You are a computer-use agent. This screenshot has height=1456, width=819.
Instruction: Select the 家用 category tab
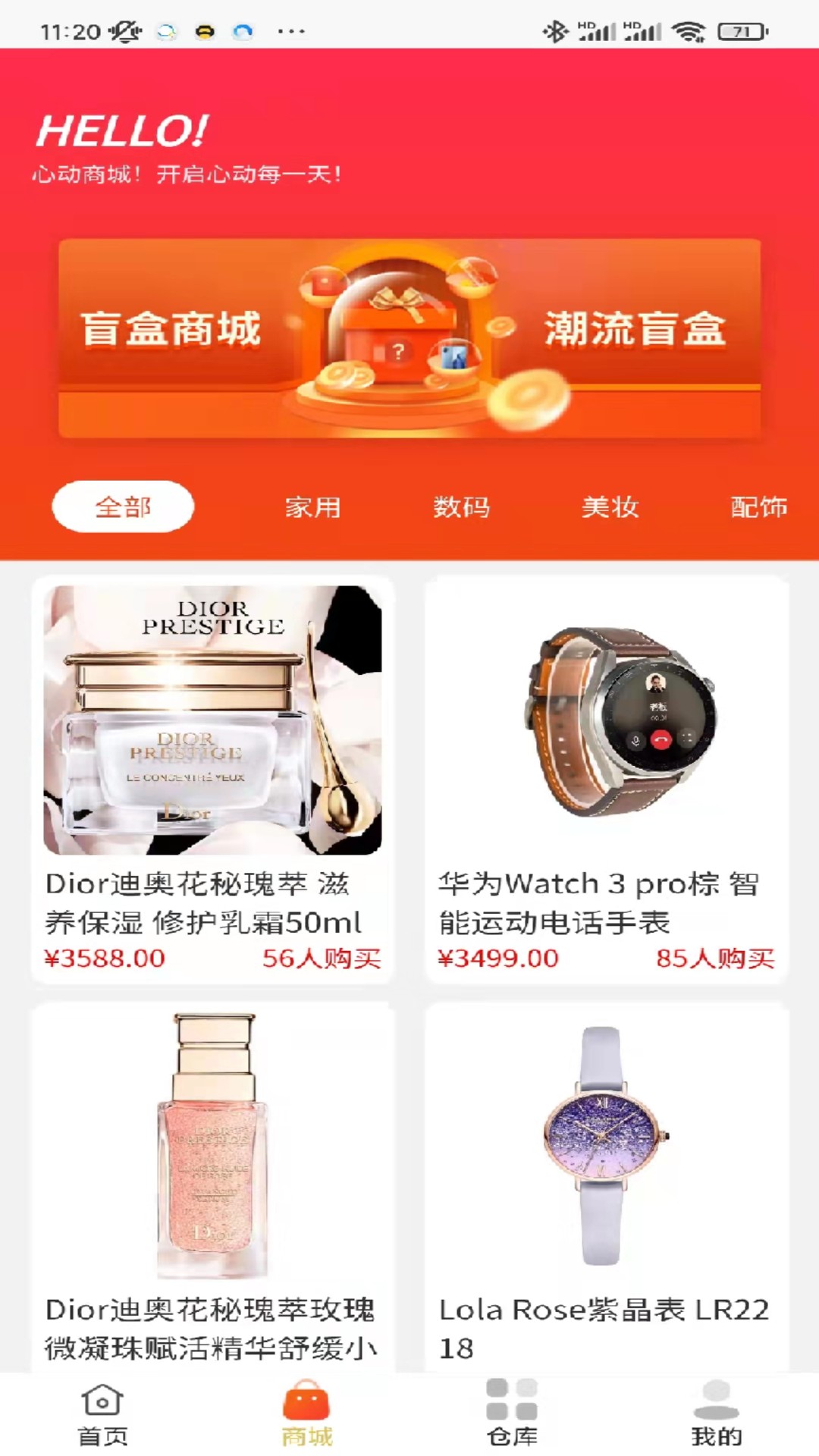pyautogui.click(x=312, y=507)
